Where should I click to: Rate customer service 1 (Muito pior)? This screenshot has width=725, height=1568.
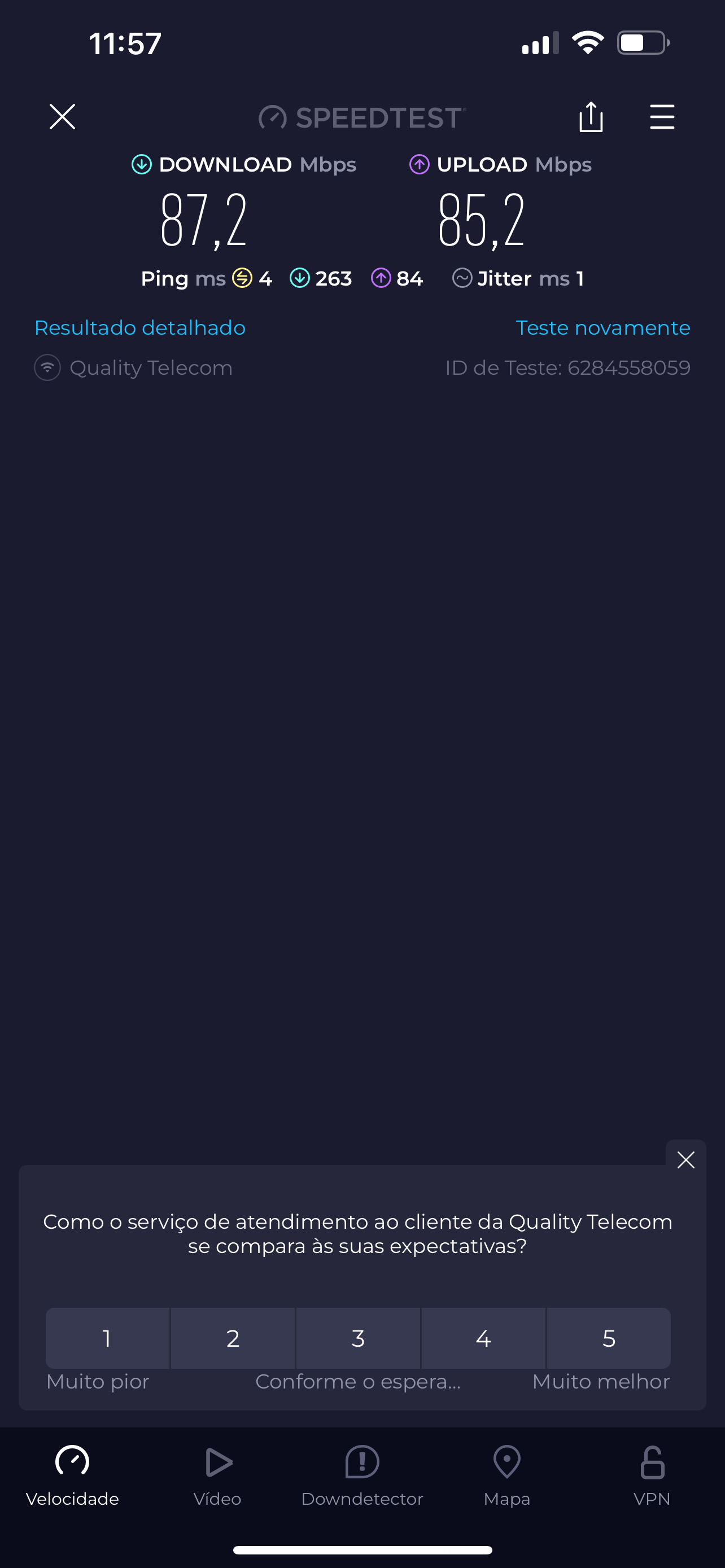coord(107,1338)
